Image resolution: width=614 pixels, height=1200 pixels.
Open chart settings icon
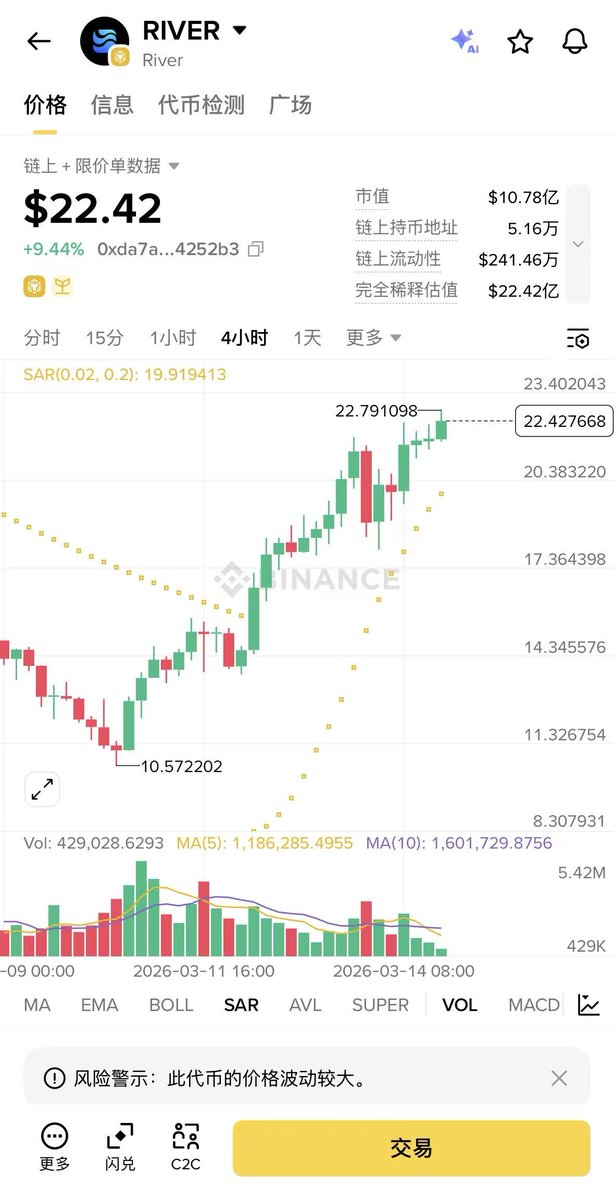pyautogui.click(x=578, y=339)
